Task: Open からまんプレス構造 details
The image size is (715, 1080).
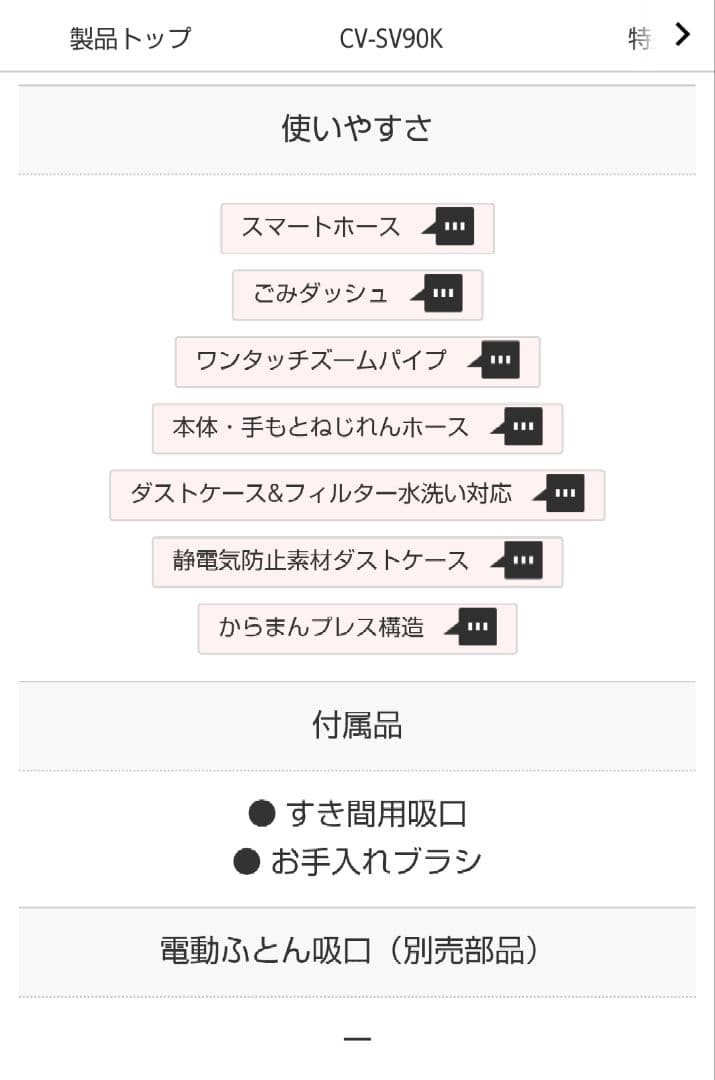Action: click(357, 628)
